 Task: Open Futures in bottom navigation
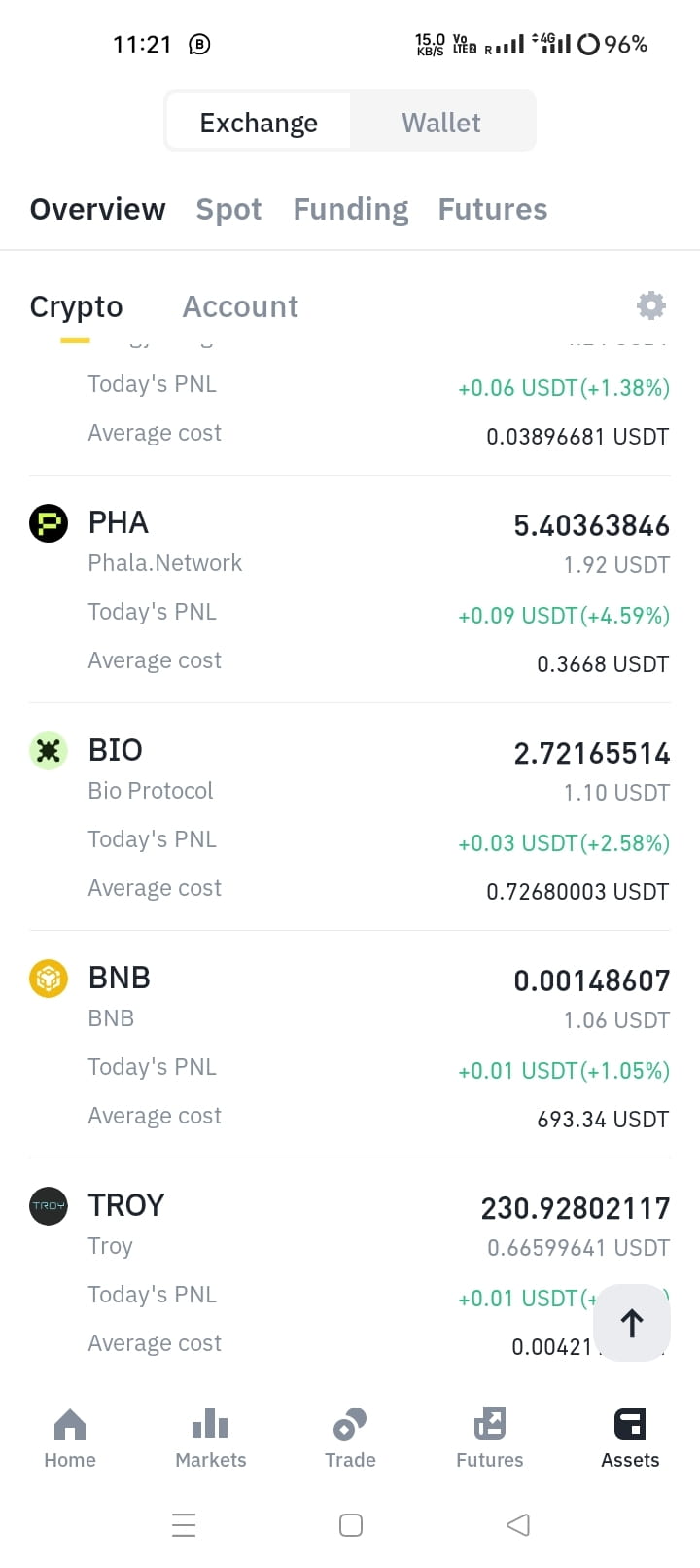click(490, 1438)
